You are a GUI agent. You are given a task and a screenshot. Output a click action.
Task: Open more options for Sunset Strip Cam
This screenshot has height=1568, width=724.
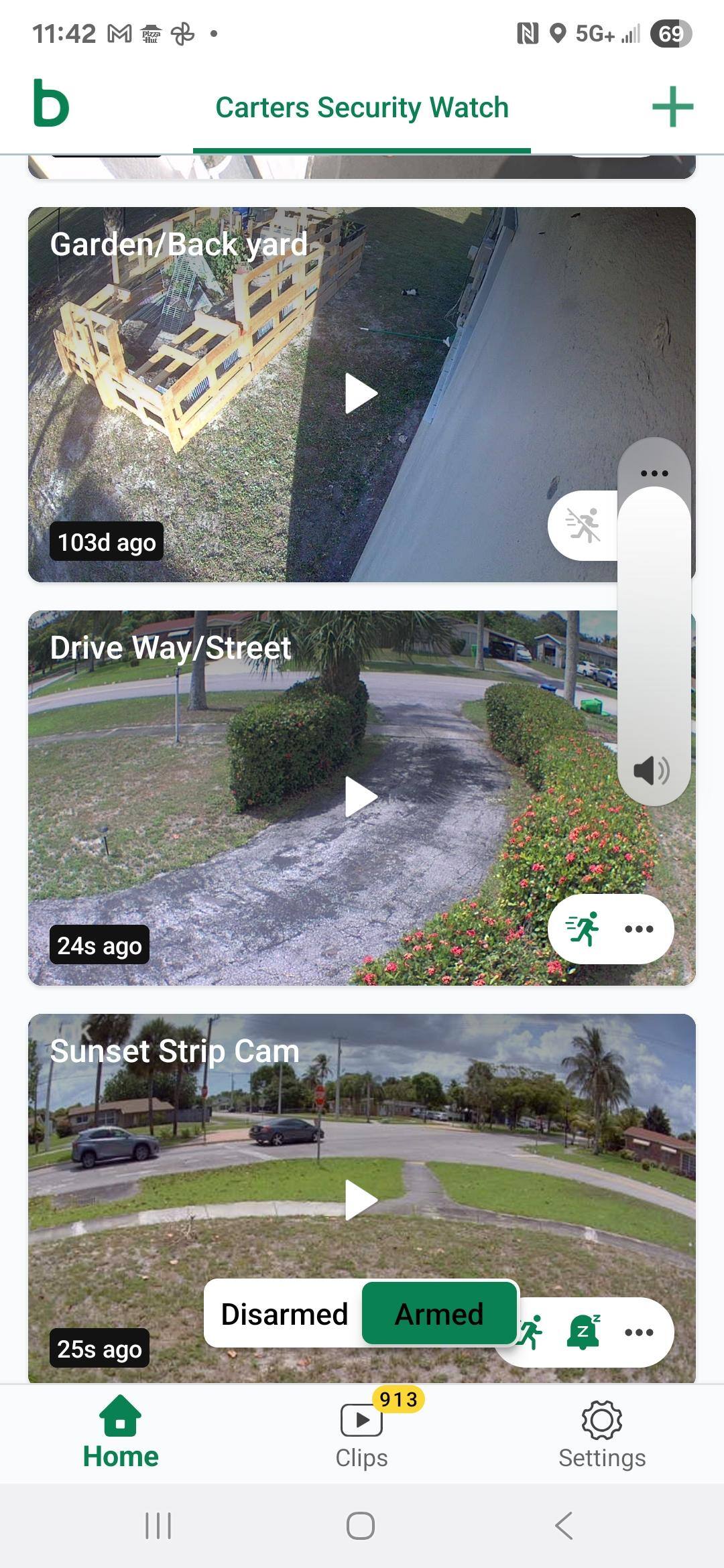[x=639, y=1332]
